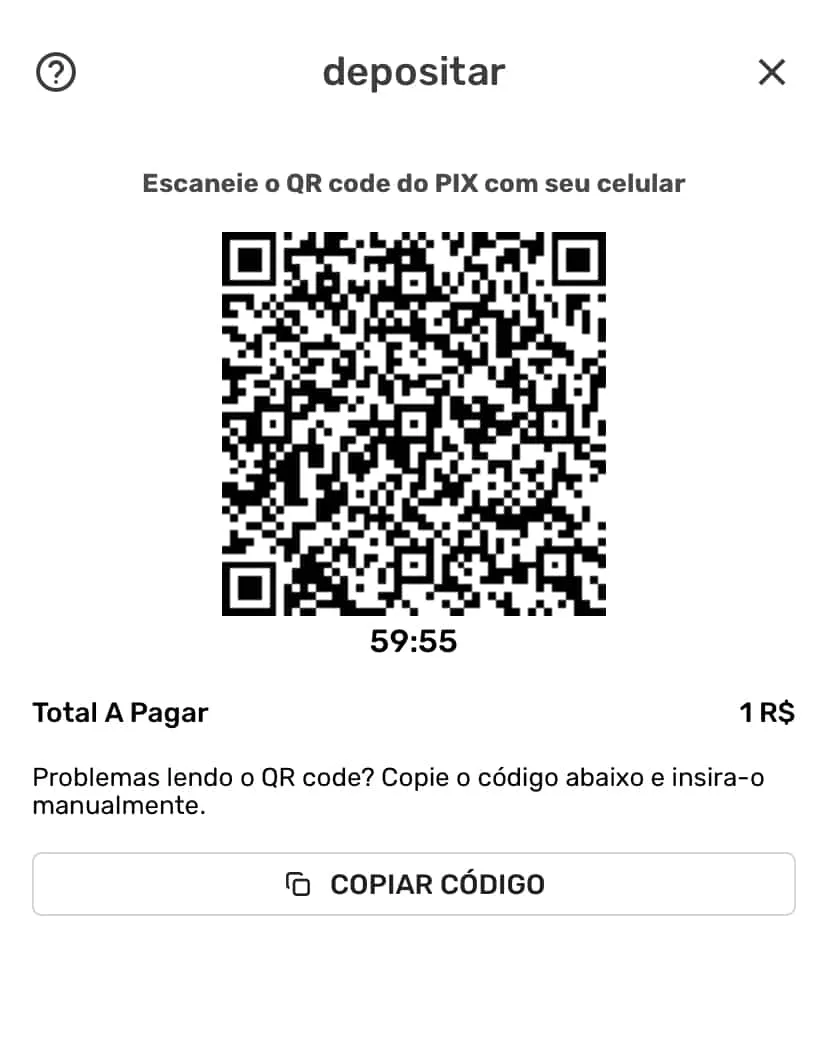
Task: Click the bottom-right finder square of the QR
Action: coord(578,588)
